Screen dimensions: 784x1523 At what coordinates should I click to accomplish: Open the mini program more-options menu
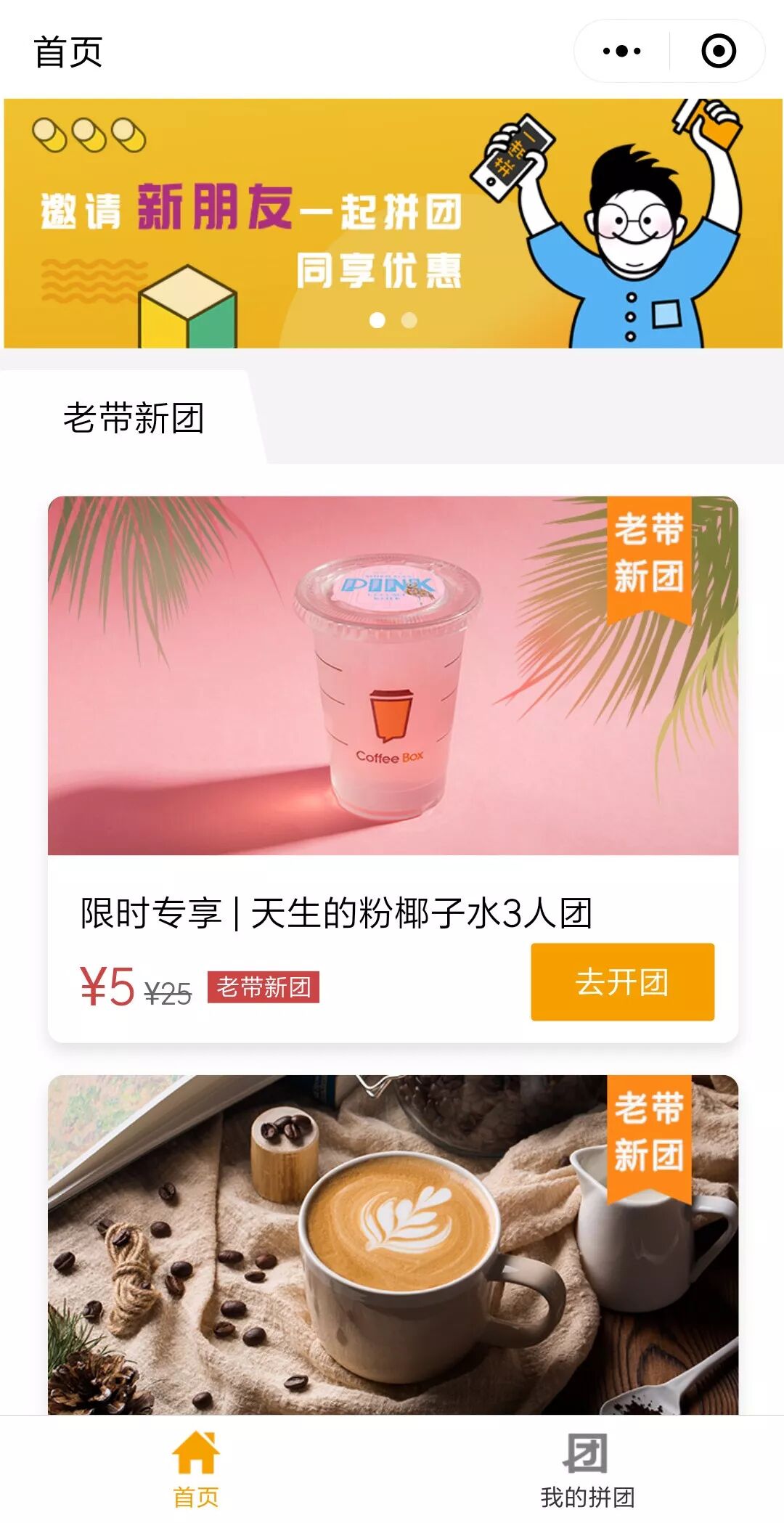[622, 51]
